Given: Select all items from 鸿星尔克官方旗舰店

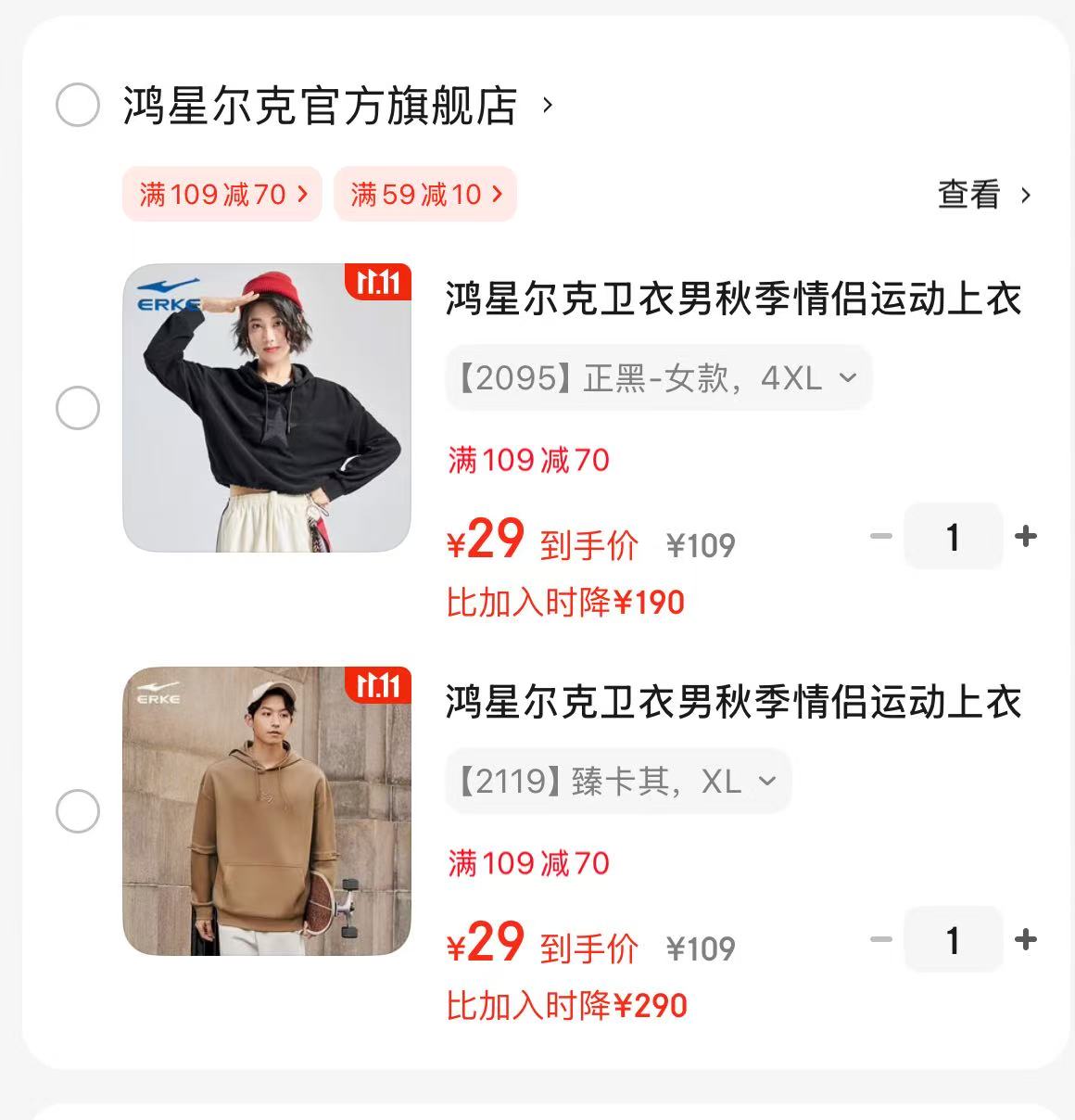Looking at the screenshot, I should [78, 105].
